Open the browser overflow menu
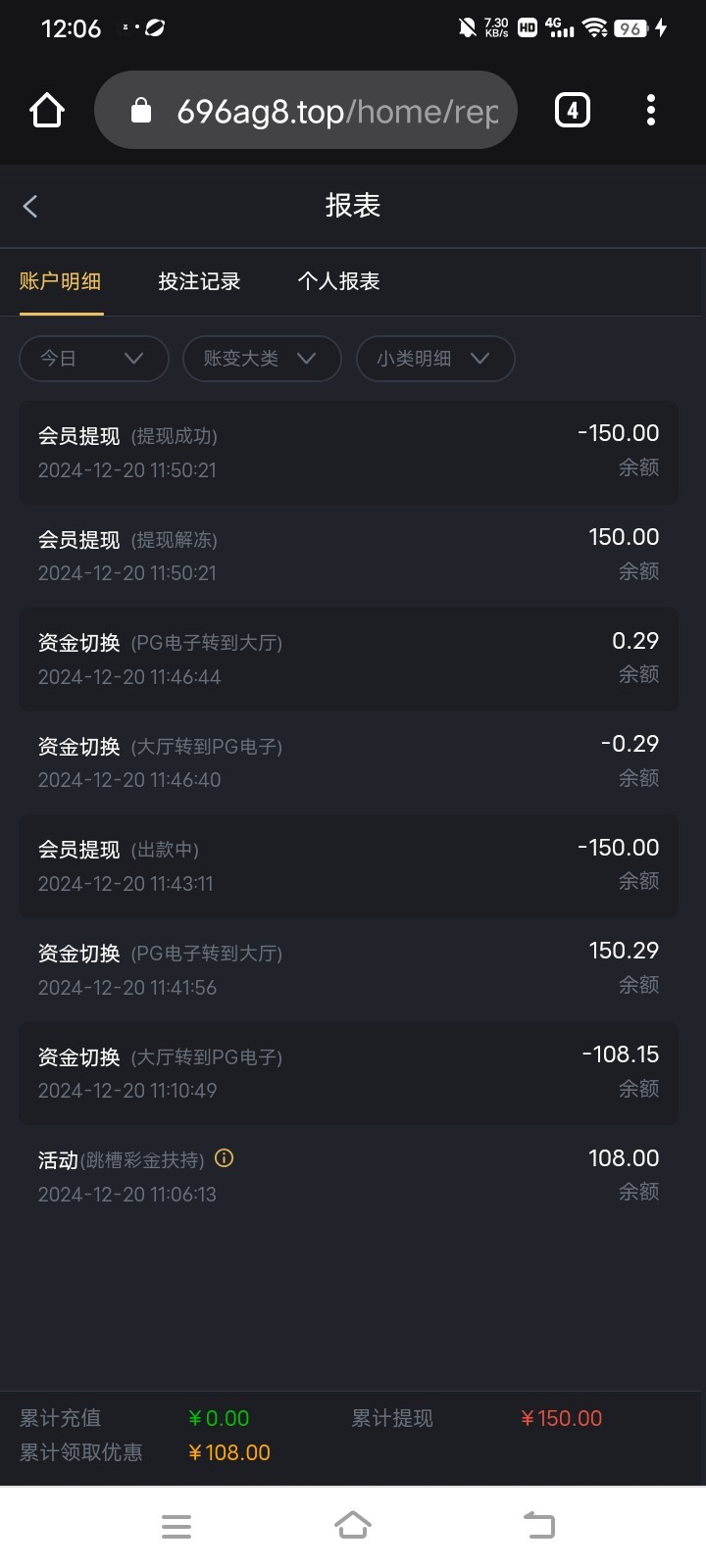Viewport: 706px width, 1568px height. 651,111
